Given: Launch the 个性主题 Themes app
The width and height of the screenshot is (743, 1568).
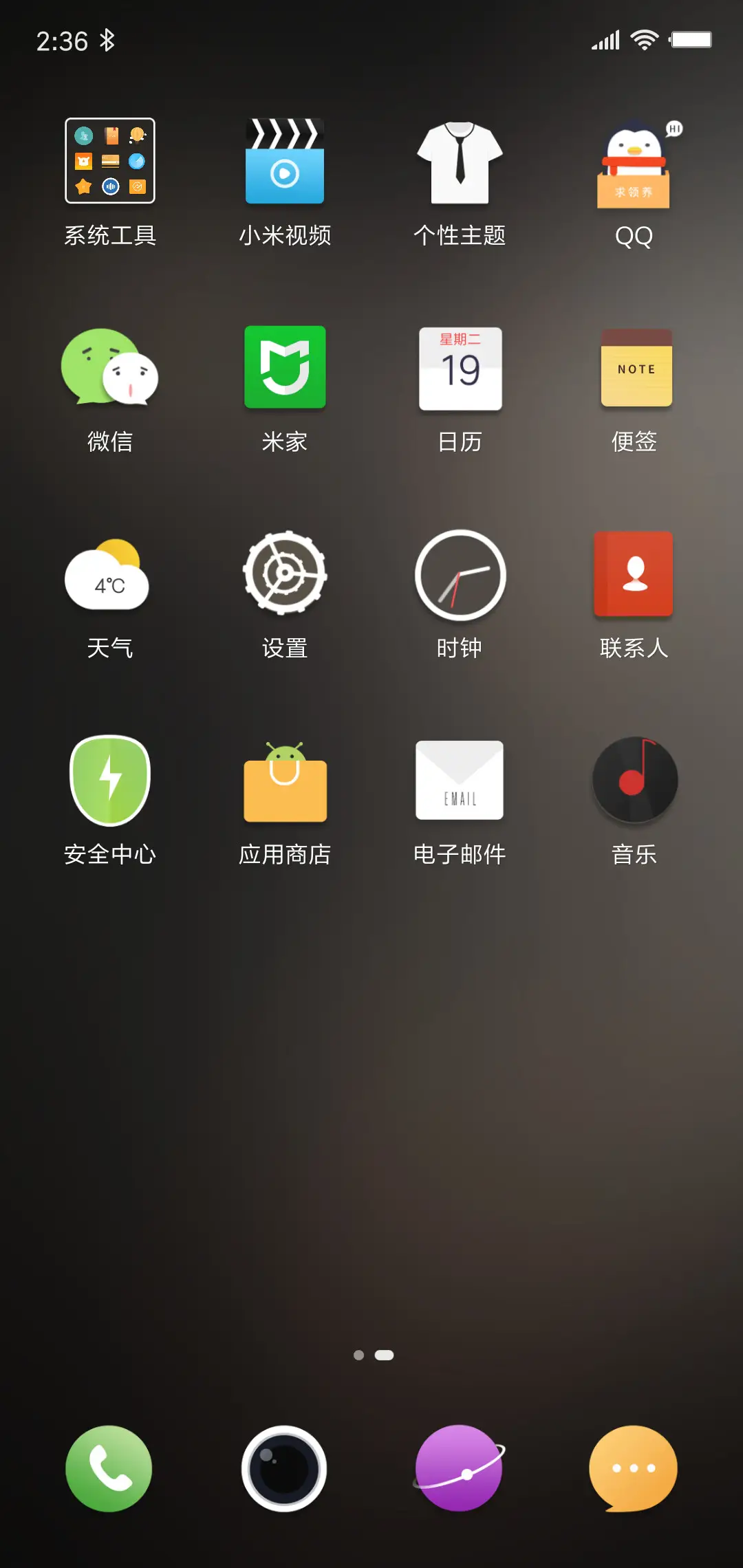Looking at the screenshot, I should tap(460, 163).
